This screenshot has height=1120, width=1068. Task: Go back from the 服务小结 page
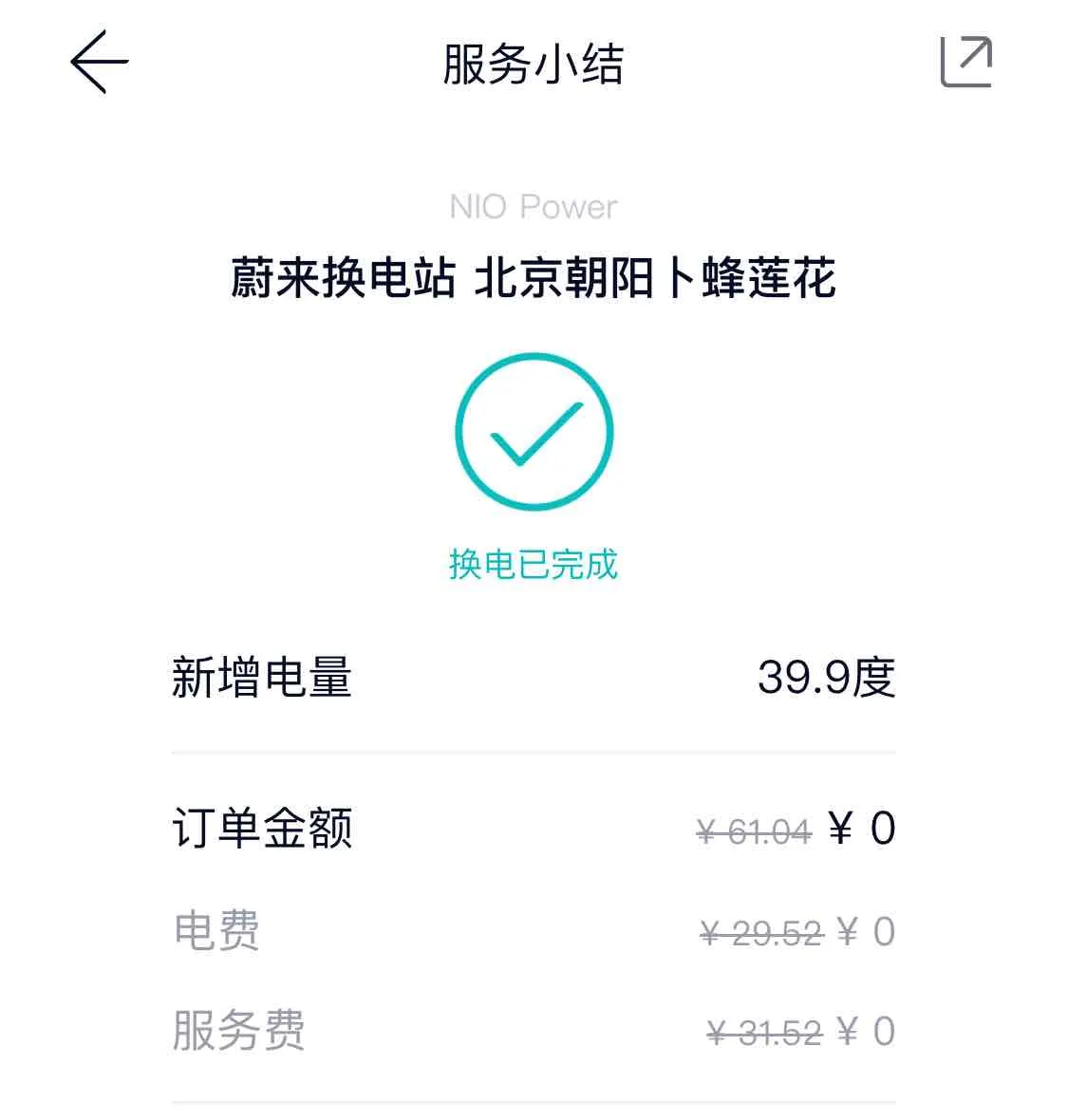click(x=99, y=62)
